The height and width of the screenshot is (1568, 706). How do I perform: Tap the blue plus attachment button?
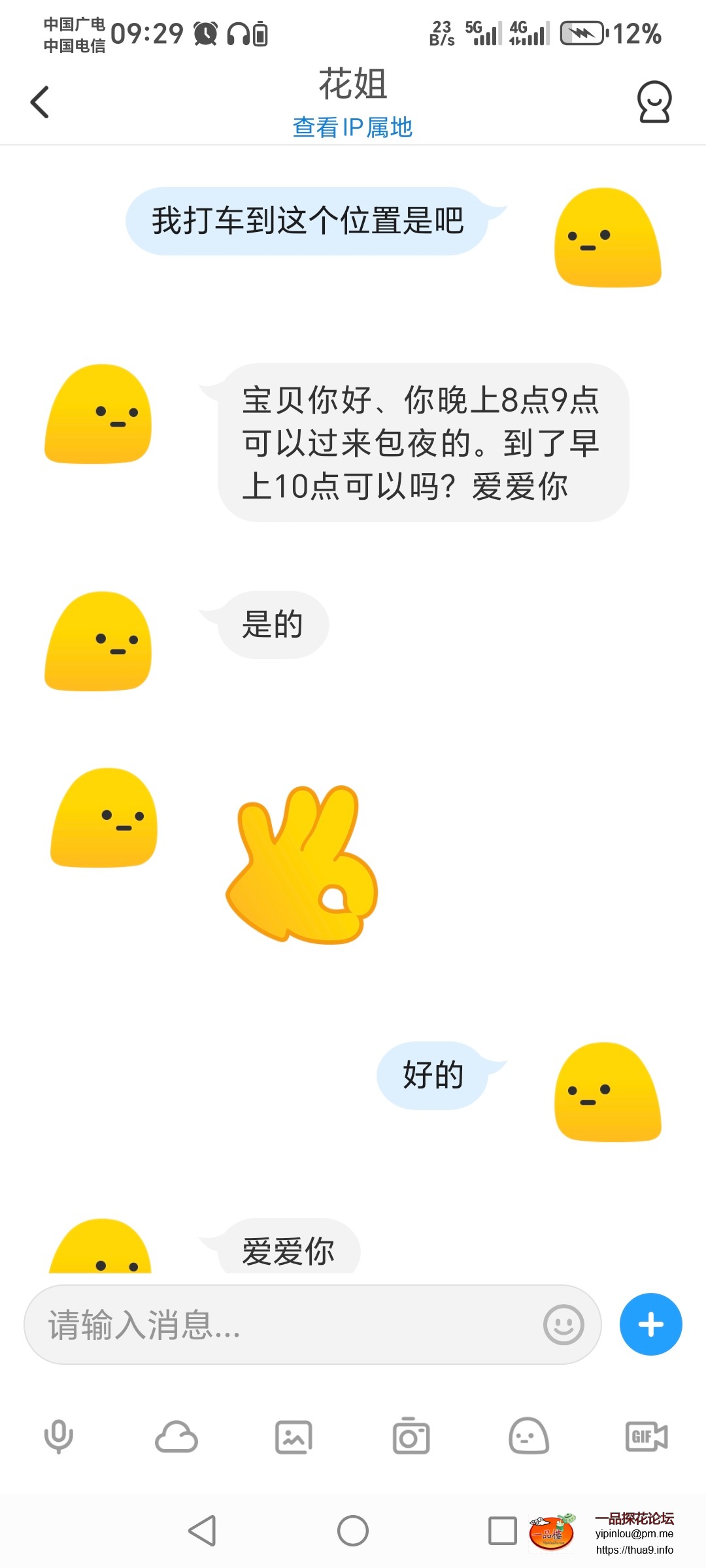pyautogui.click(x=650, y=1324)
